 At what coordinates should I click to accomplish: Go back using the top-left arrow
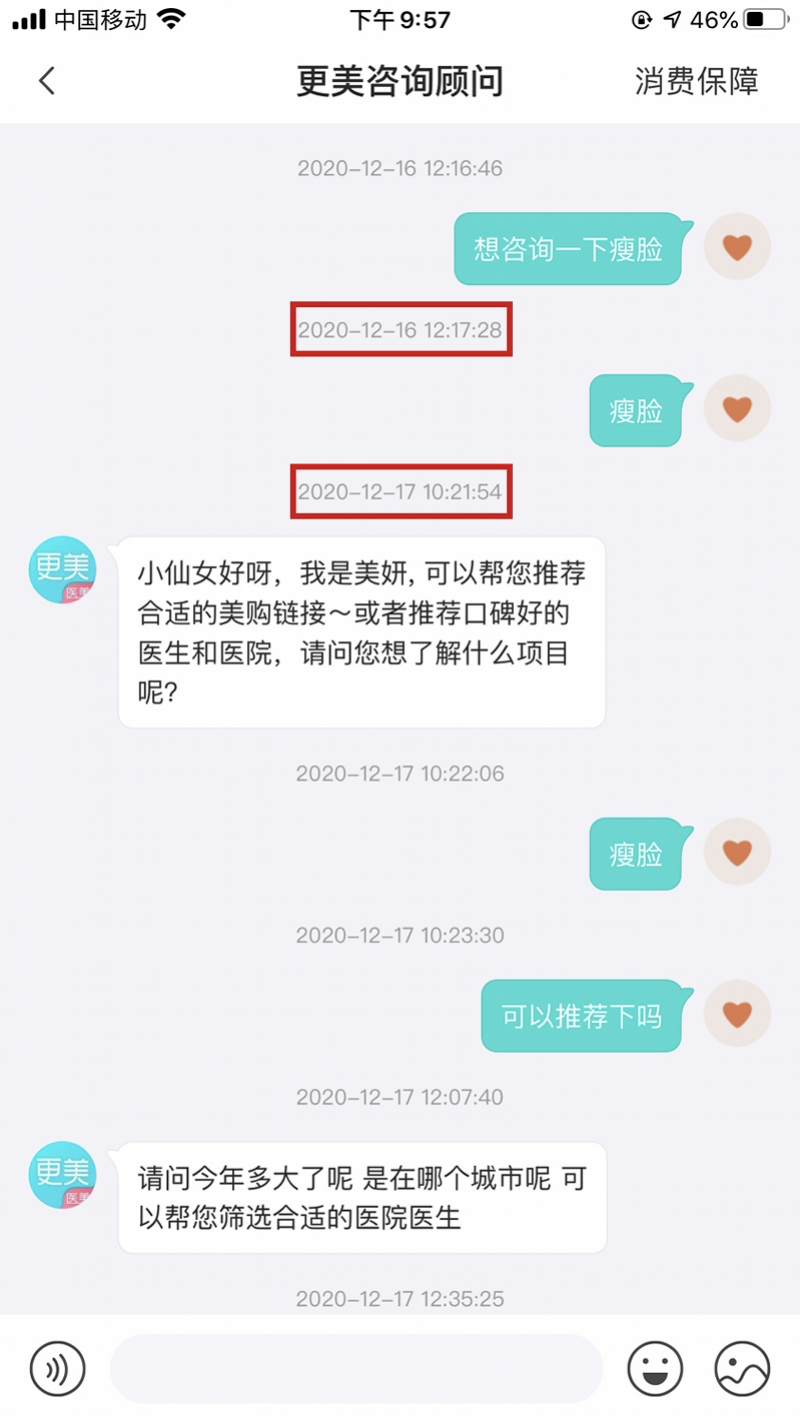[46, 81]
